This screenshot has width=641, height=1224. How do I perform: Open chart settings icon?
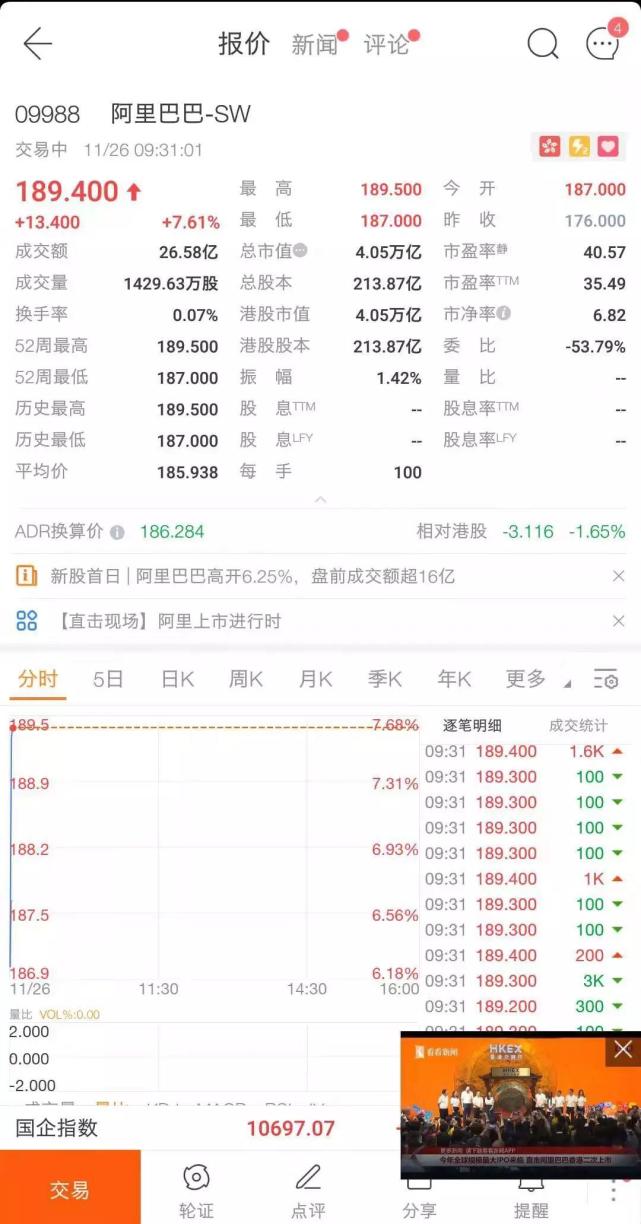[605, 680]
